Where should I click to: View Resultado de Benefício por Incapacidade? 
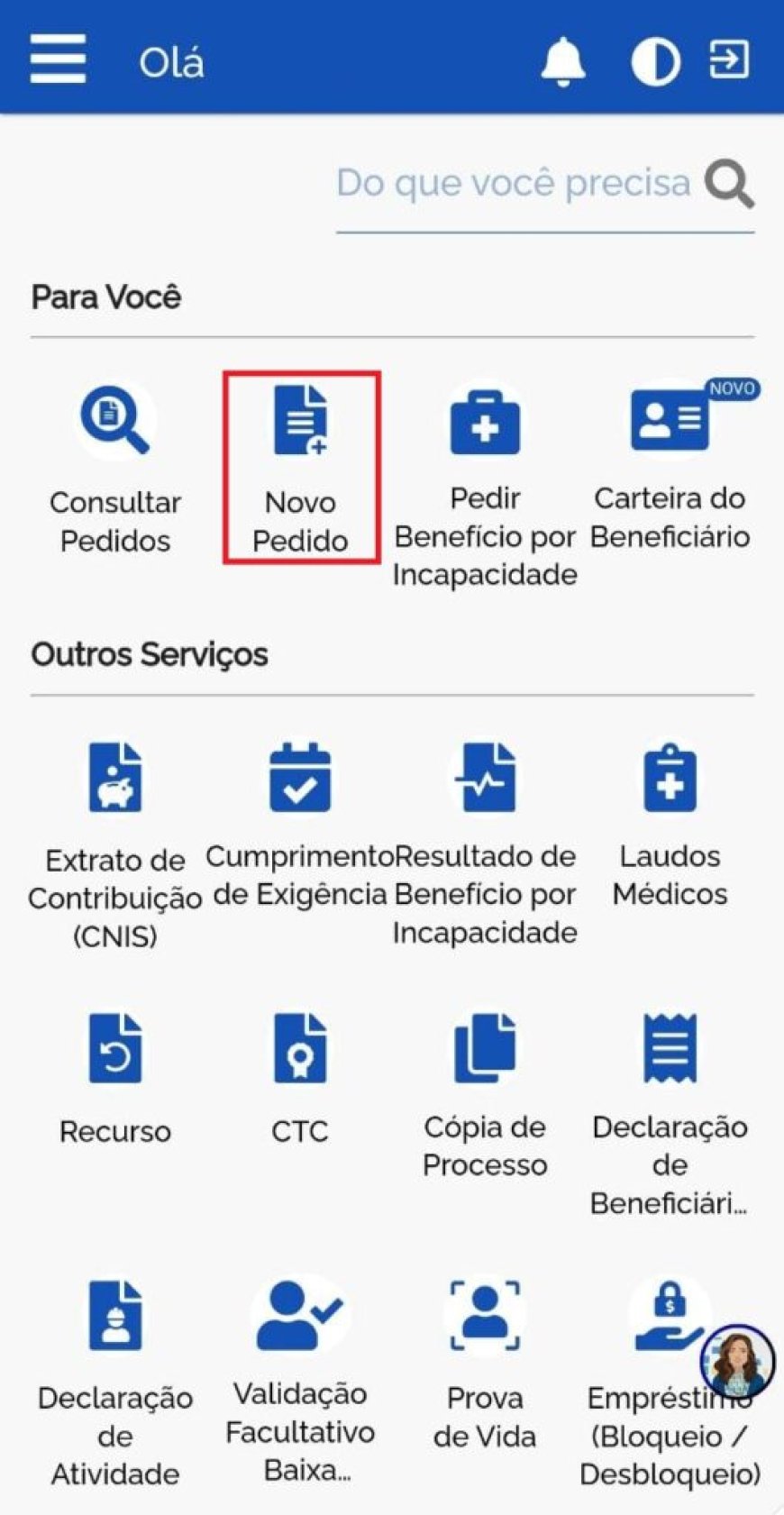[485, 844]
